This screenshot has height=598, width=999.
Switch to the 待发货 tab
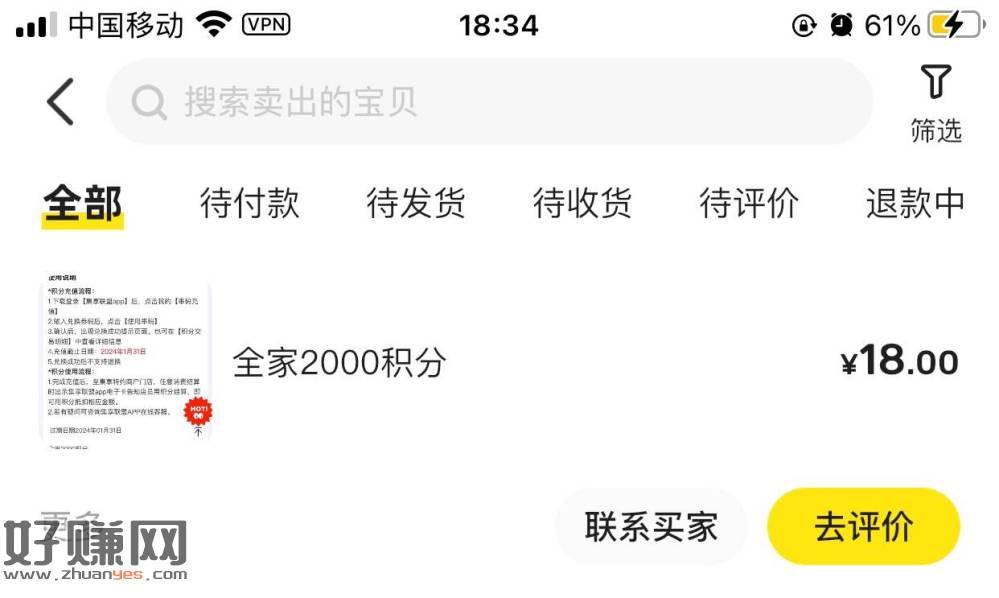tap(416, 204)
